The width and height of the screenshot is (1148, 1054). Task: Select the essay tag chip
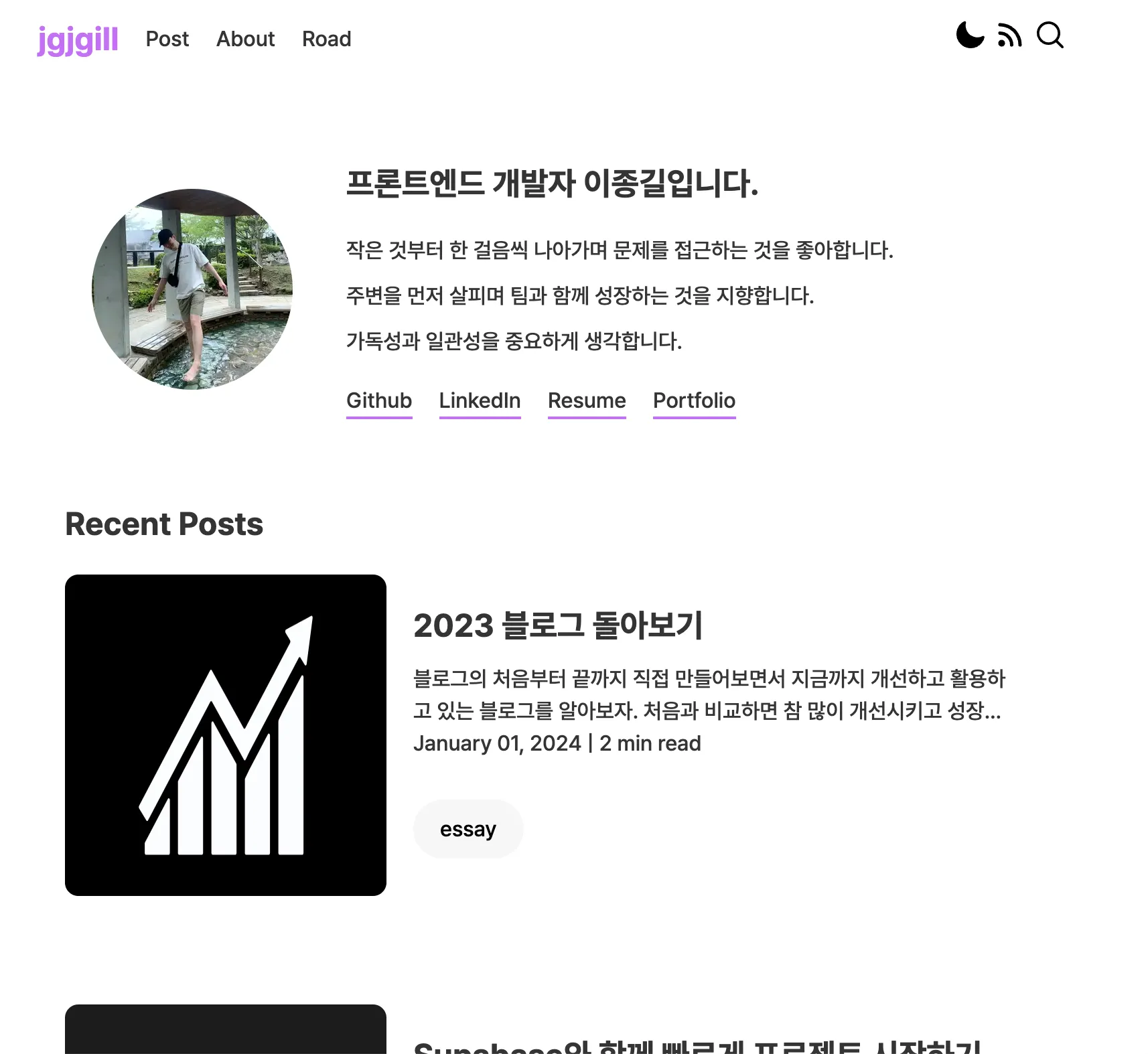coord(468,829)
